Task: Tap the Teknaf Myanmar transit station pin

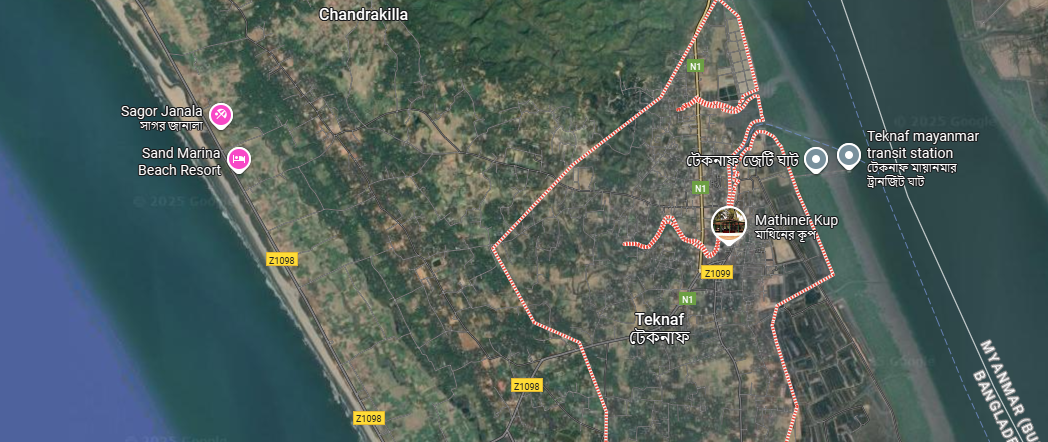Action: (848, 155)
